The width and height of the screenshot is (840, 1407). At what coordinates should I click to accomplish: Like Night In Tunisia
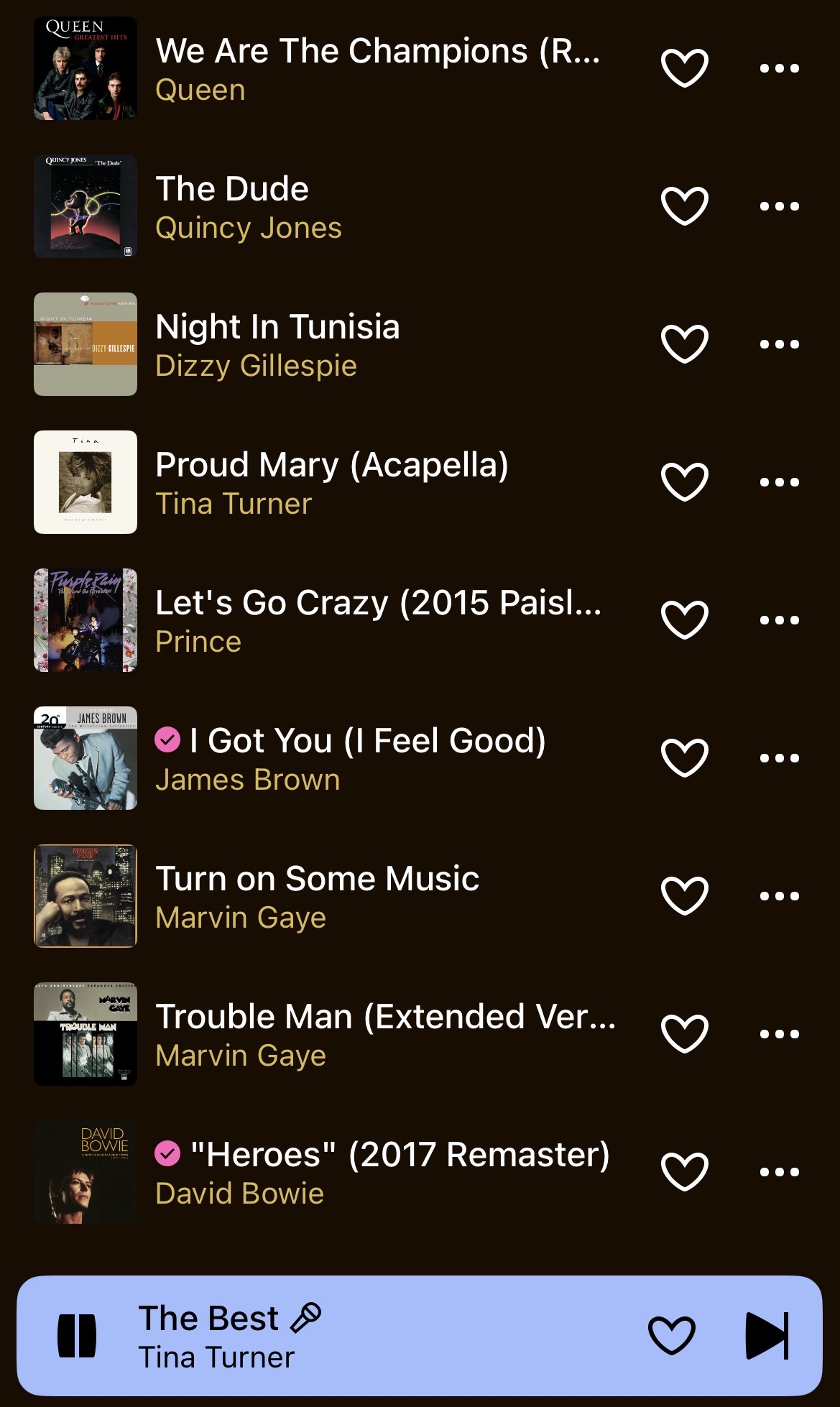tap(684, 344)
